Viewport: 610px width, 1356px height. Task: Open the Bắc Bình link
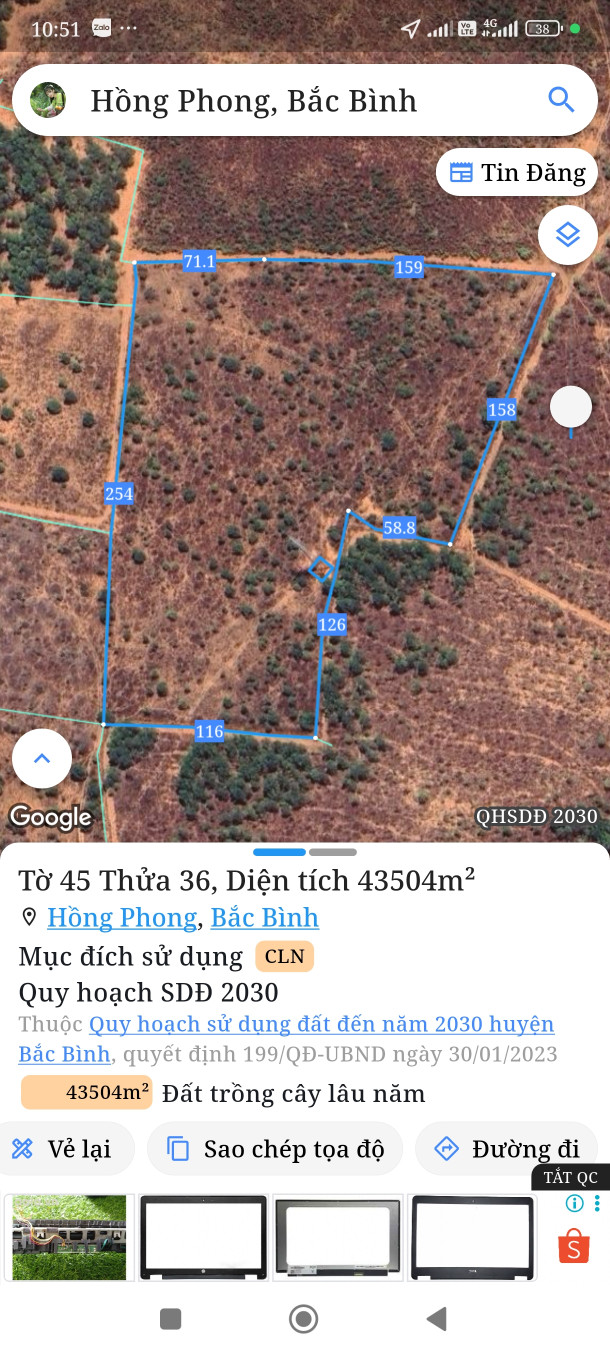264,917
